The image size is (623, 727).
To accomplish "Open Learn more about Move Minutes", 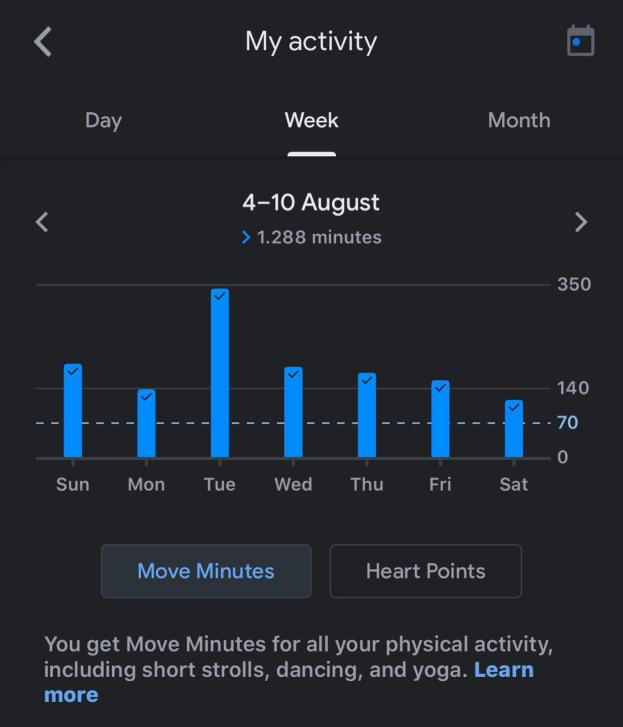I will click(503, 670).
